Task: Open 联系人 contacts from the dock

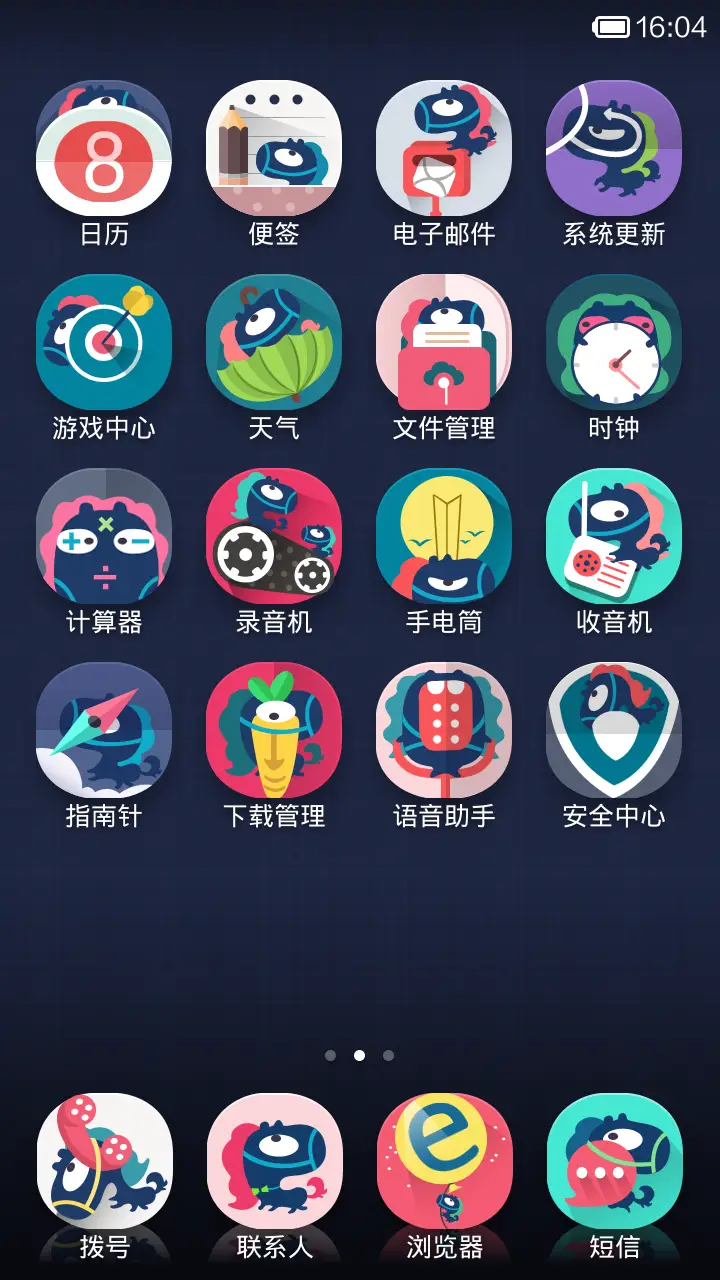Action: coord(275,1160)
